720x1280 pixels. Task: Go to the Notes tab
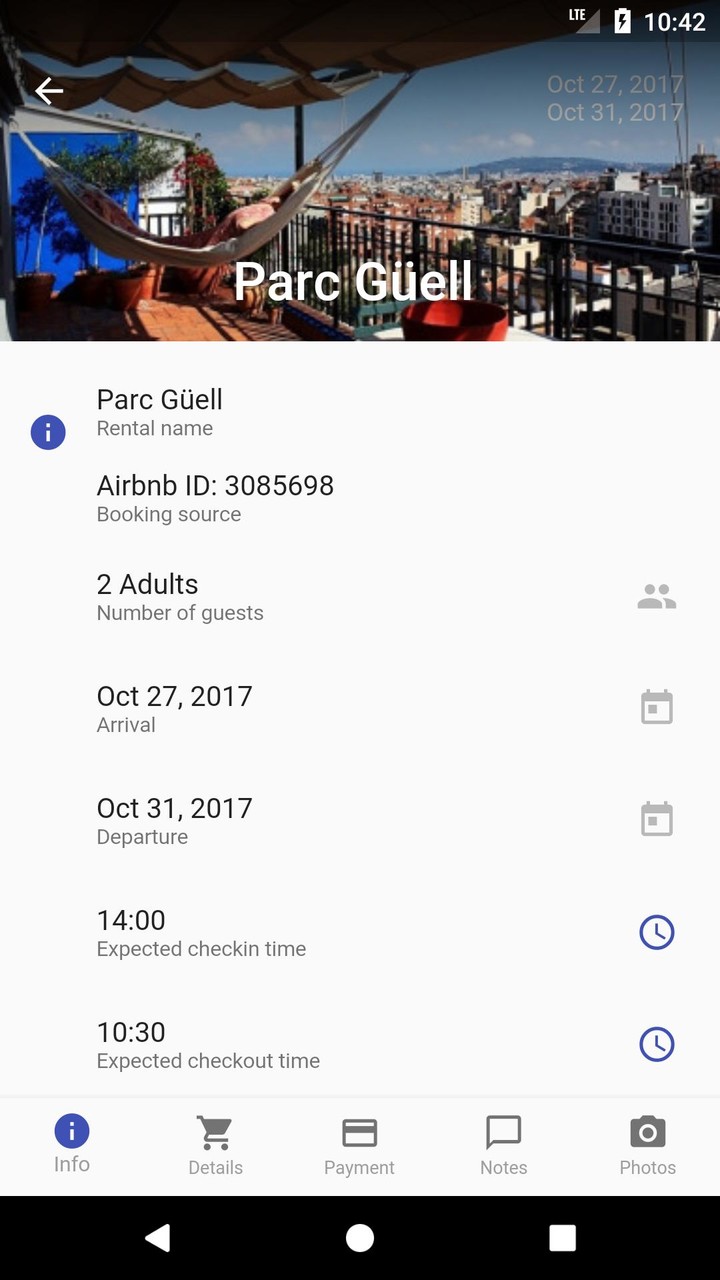coord(503,1146)
